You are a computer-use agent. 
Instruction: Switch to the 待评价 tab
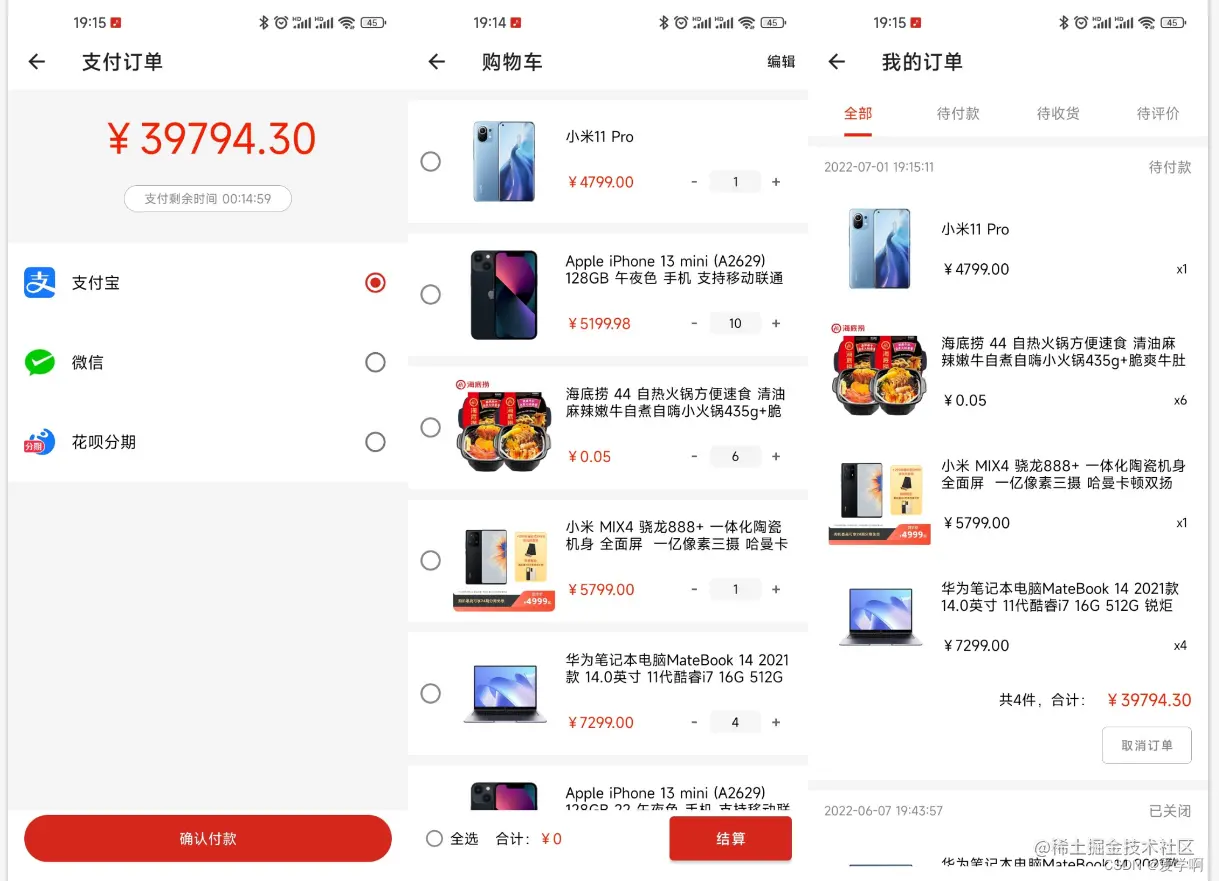click(1158, 114)
